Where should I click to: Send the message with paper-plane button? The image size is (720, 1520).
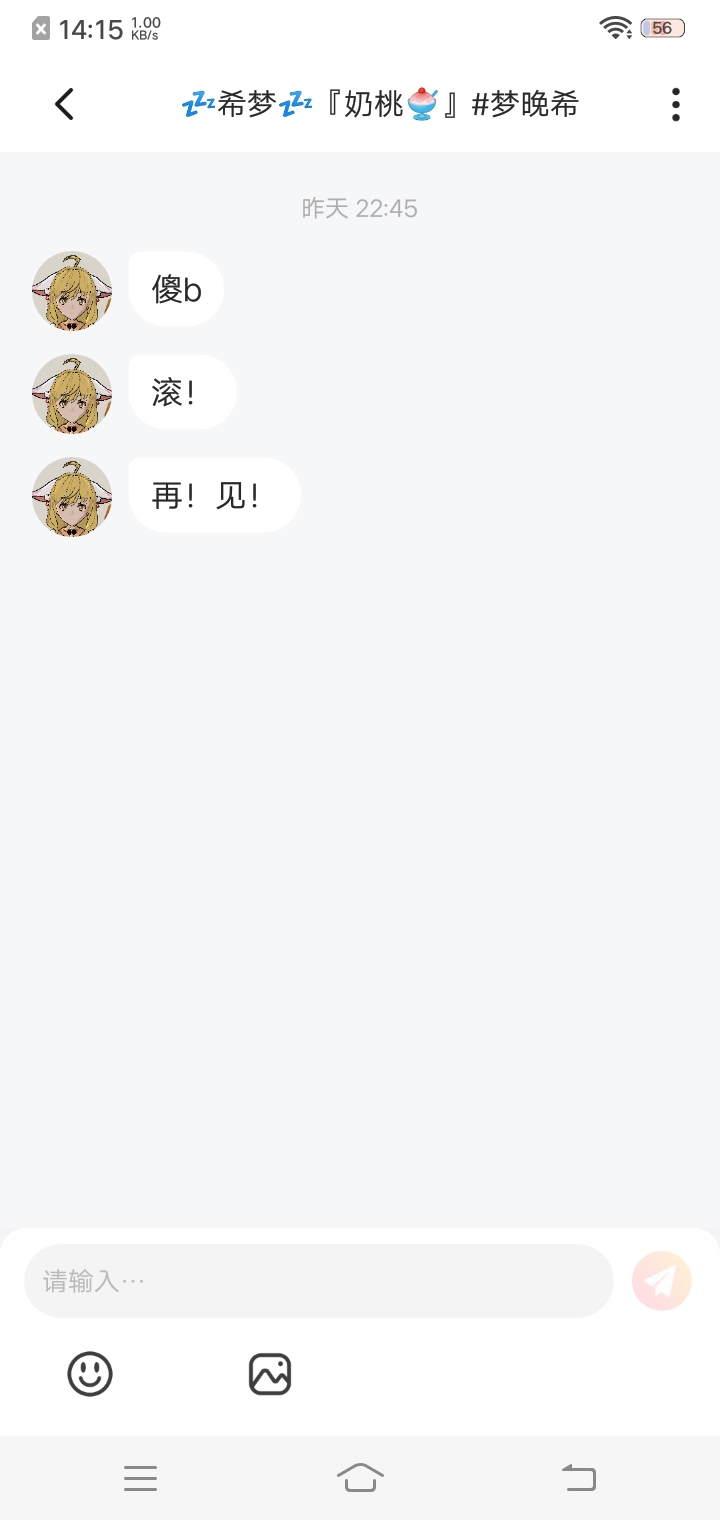(x=662, y=1280)
